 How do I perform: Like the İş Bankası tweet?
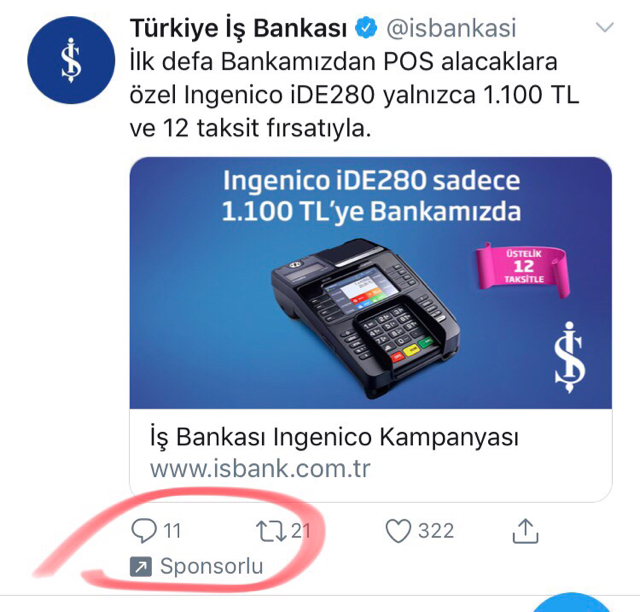pyautogui.click(x=398, y=531)
